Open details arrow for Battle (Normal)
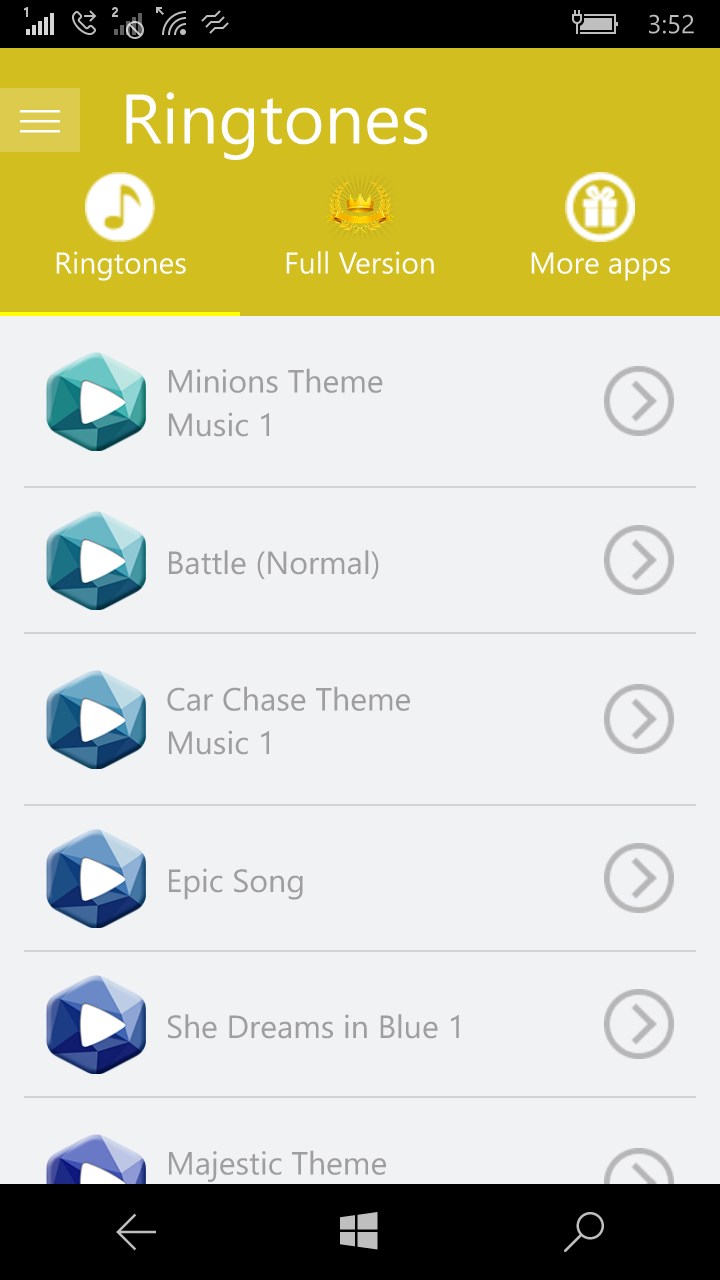 [x=639, y=560]
